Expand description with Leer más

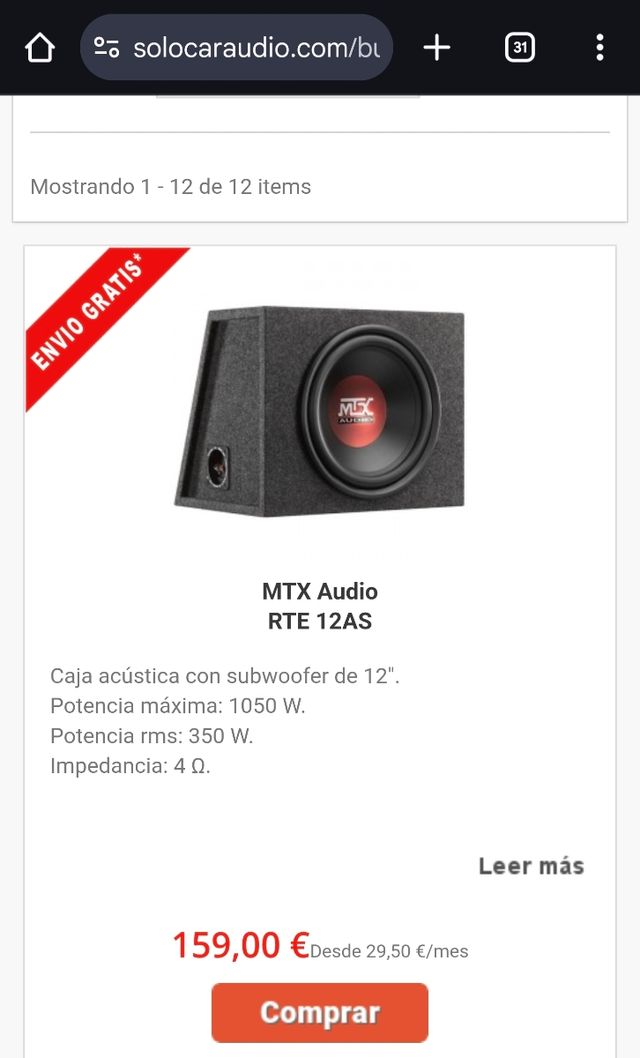(531, 866)
